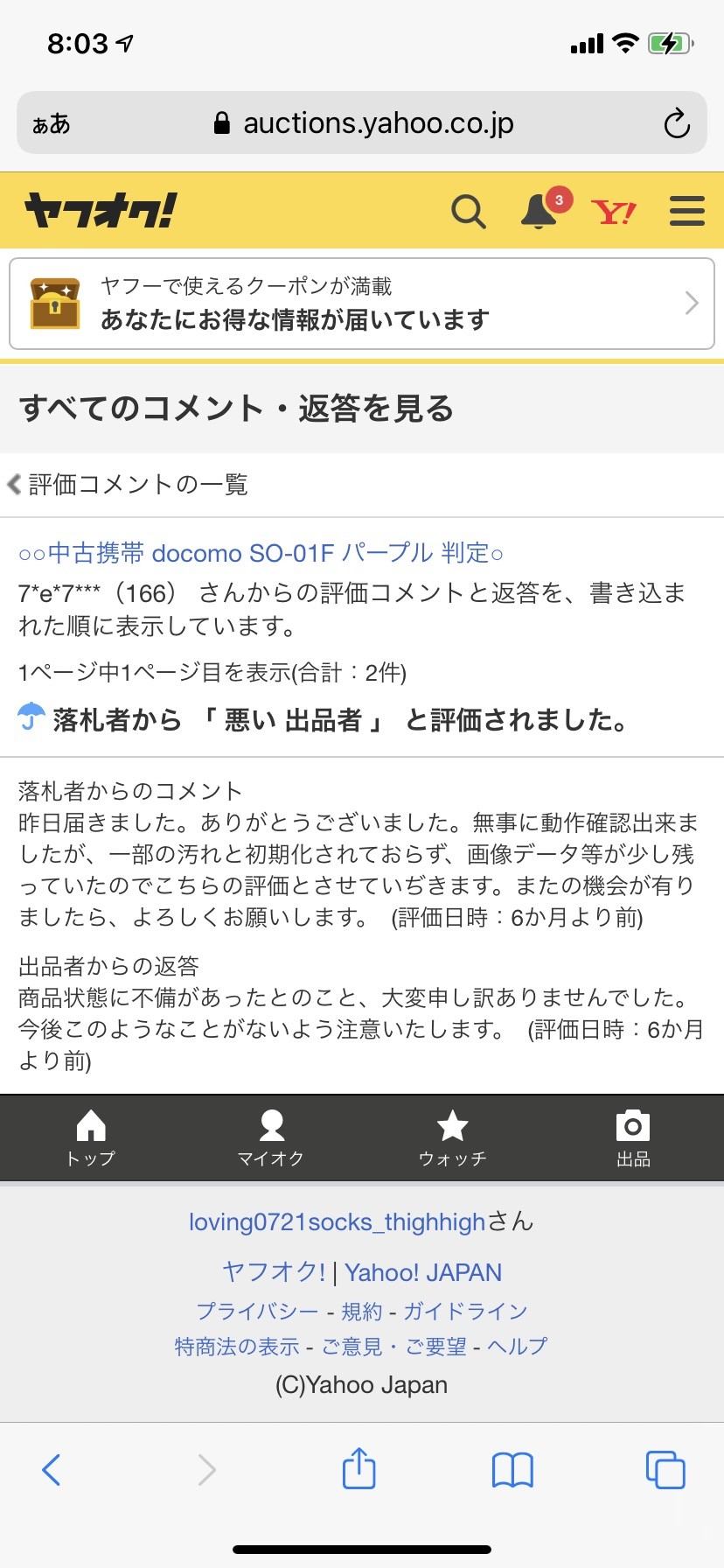Go back to 評価コメントの一覧
Screen dimensions: 724x1568
pyautogui.click(x=129, y=484)
